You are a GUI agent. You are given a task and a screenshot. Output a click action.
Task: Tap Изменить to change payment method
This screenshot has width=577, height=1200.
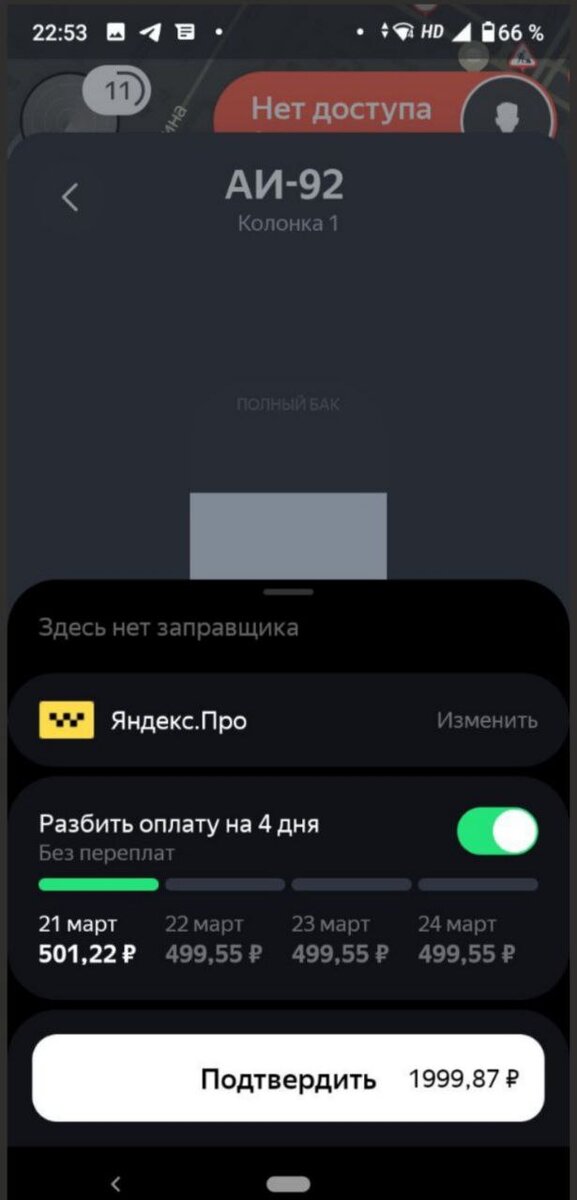pos(487,720)
